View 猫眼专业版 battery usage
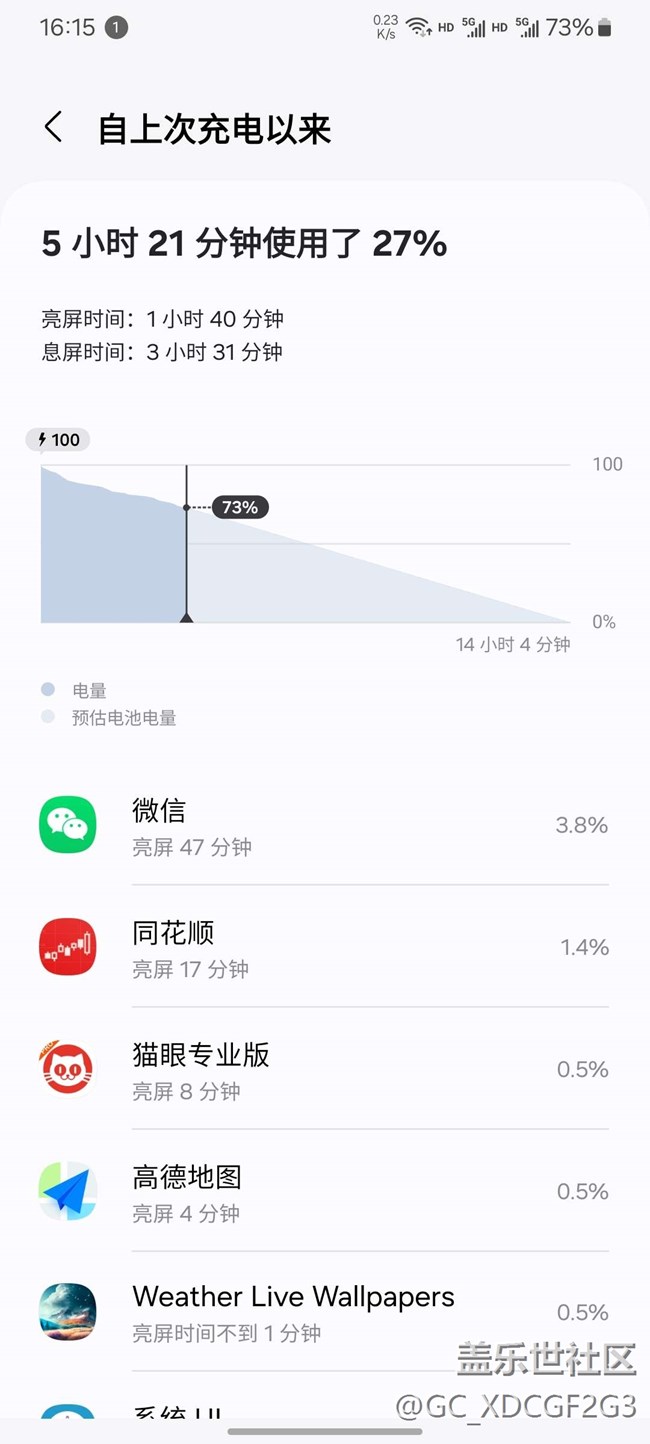The image size is (650, 1444). 325,1070
